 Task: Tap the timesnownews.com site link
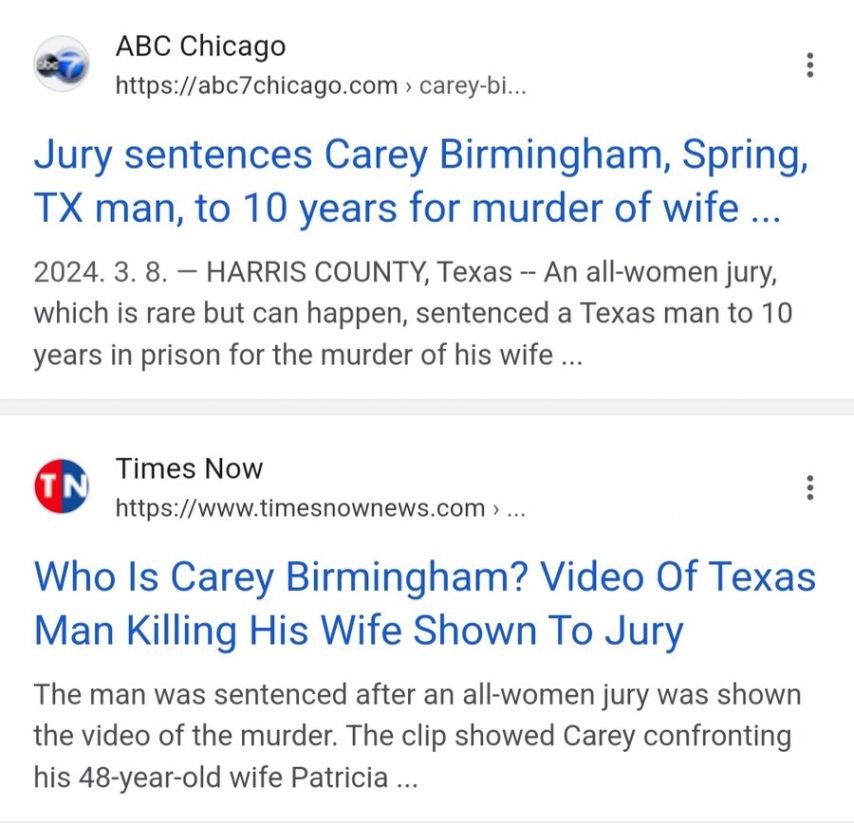(x=320, y=508)
